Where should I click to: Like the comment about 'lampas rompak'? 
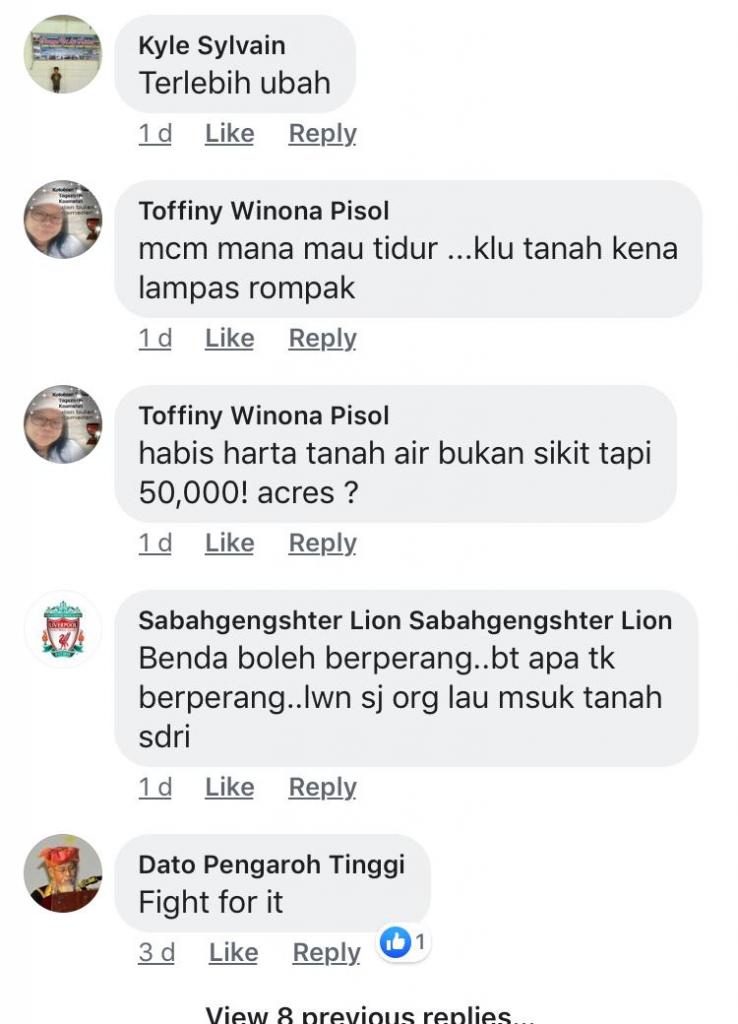229,339
